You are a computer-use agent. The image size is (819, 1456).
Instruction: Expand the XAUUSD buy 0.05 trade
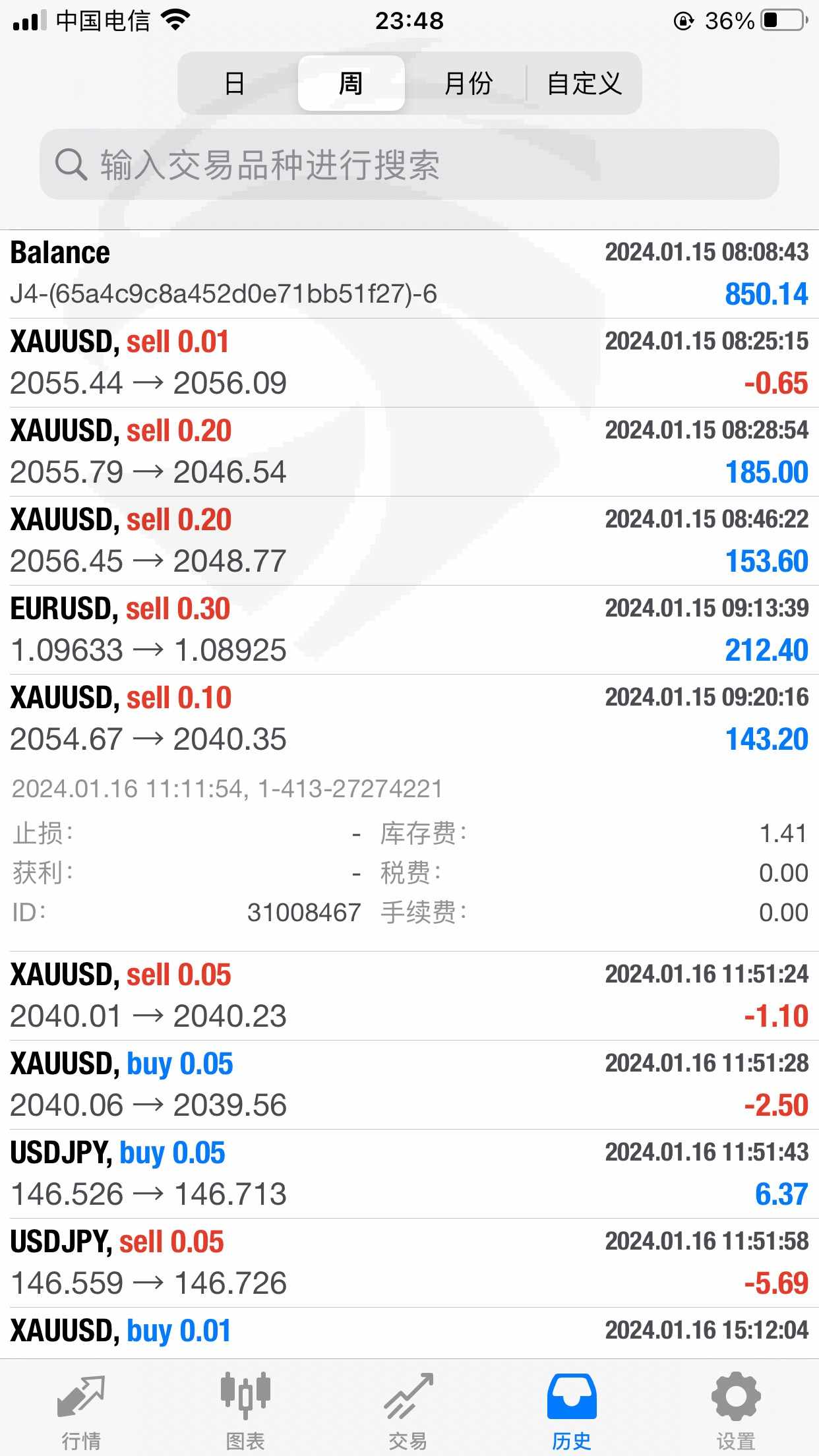click(x=409, y=1085)
